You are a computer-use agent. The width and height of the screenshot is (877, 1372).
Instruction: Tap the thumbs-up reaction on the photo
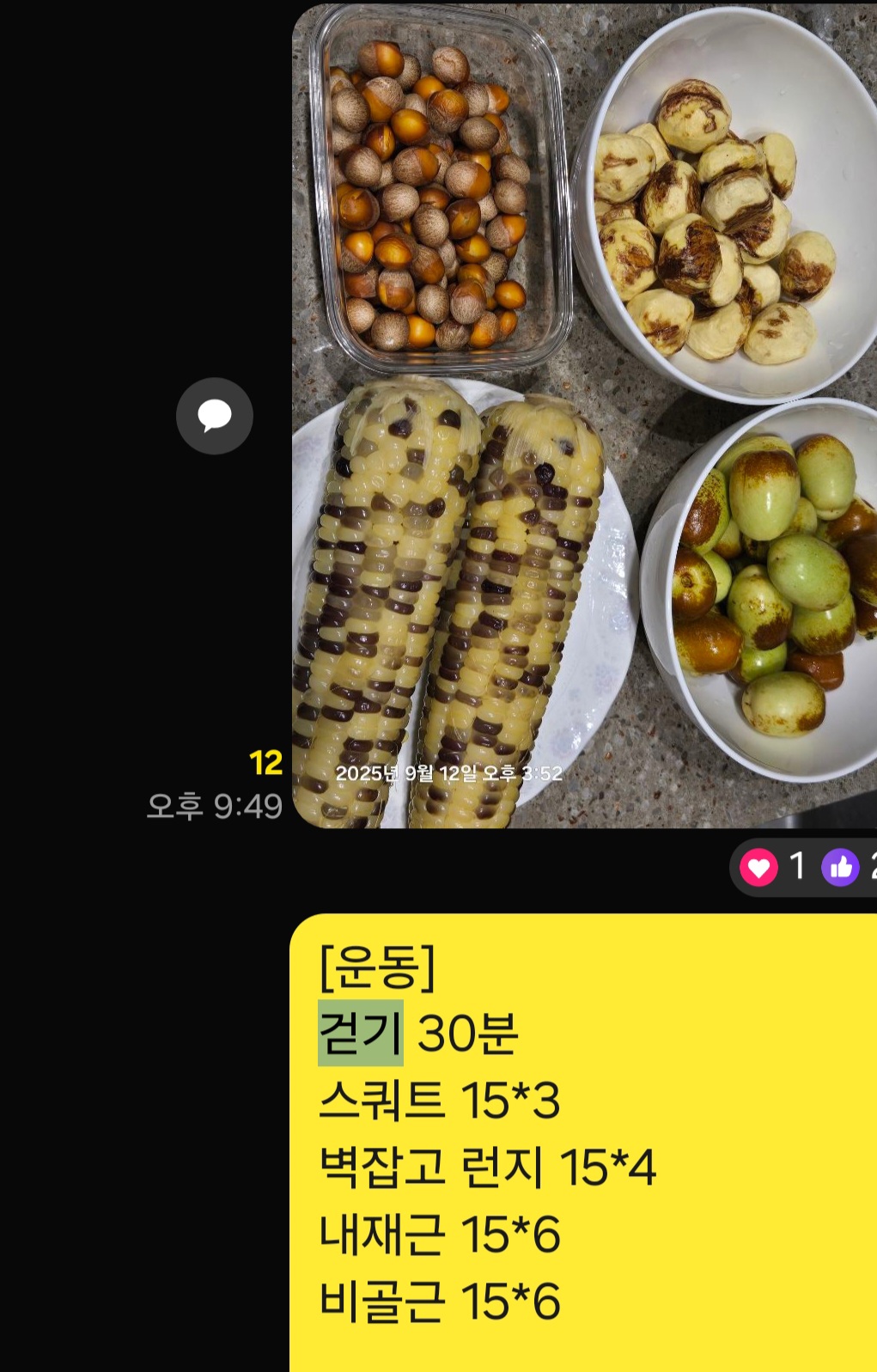(x=841, y=867)
